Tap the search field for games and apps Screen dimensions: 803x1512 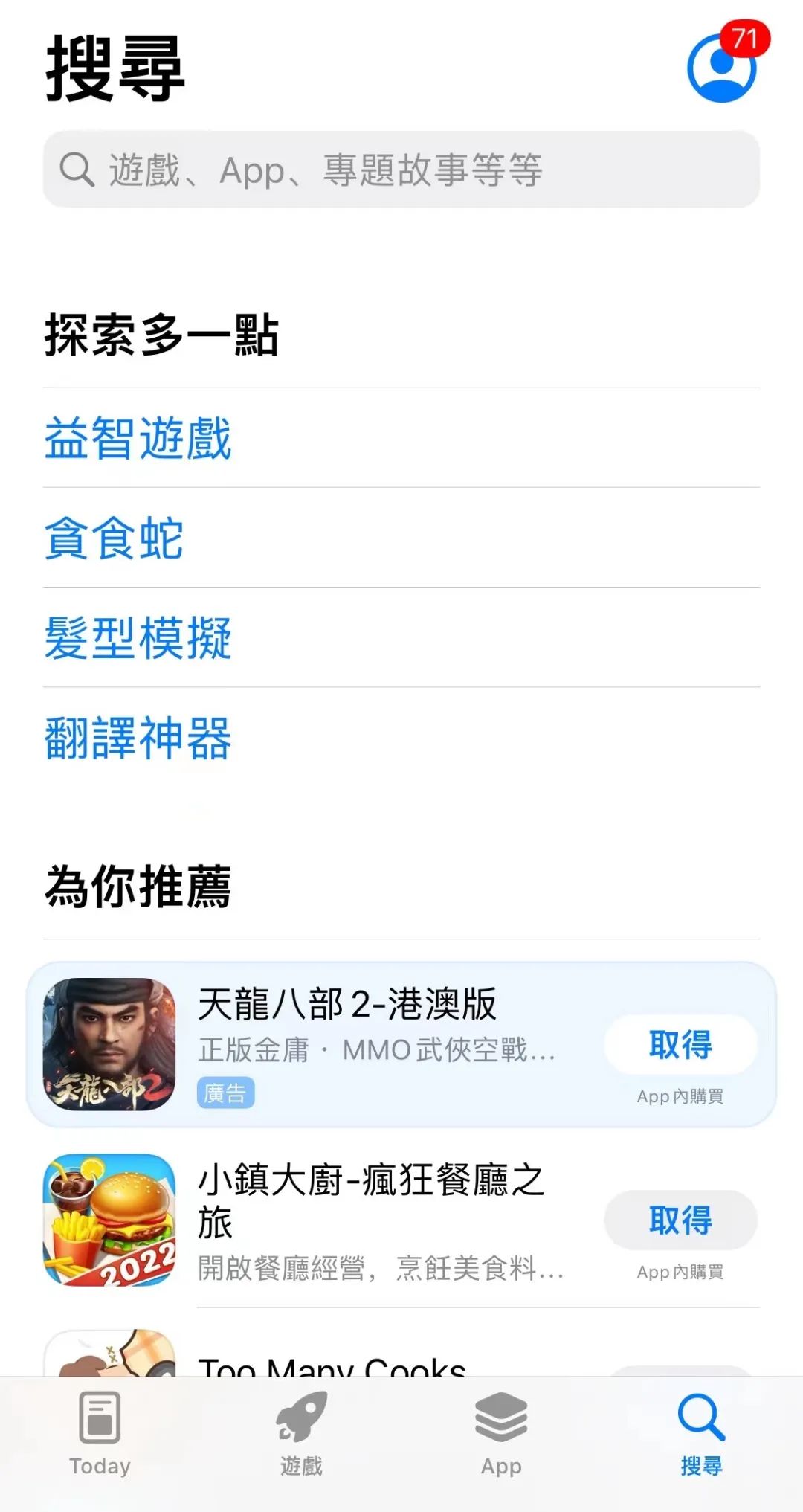click(x=401, y=170)
